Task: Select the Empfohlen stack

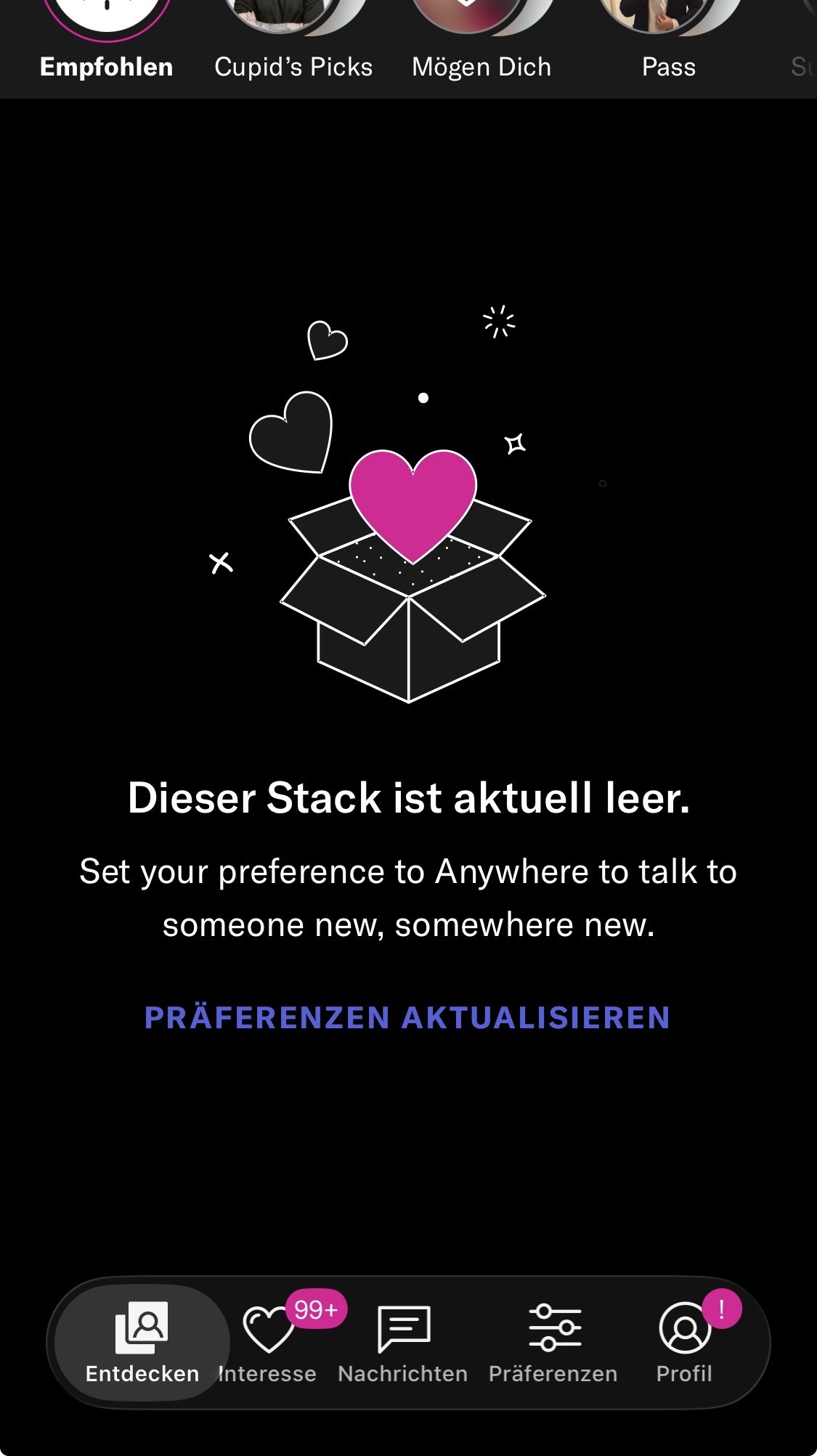Action: pyautogui.click(x=107, y=44)
